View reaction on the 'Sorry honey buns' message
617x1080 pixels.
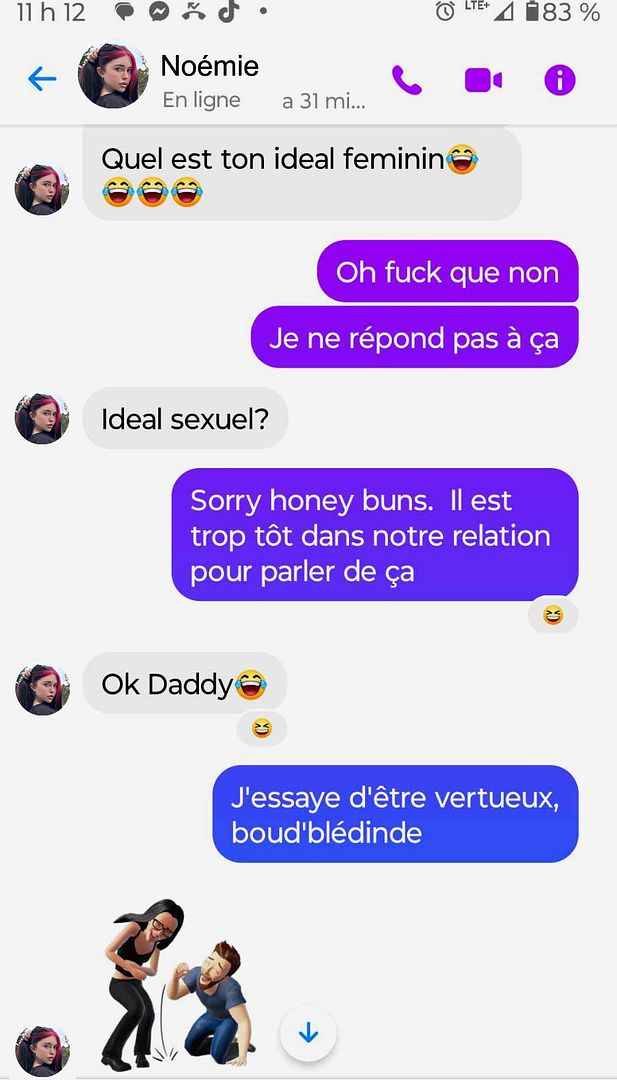click(x=552, y=615)
